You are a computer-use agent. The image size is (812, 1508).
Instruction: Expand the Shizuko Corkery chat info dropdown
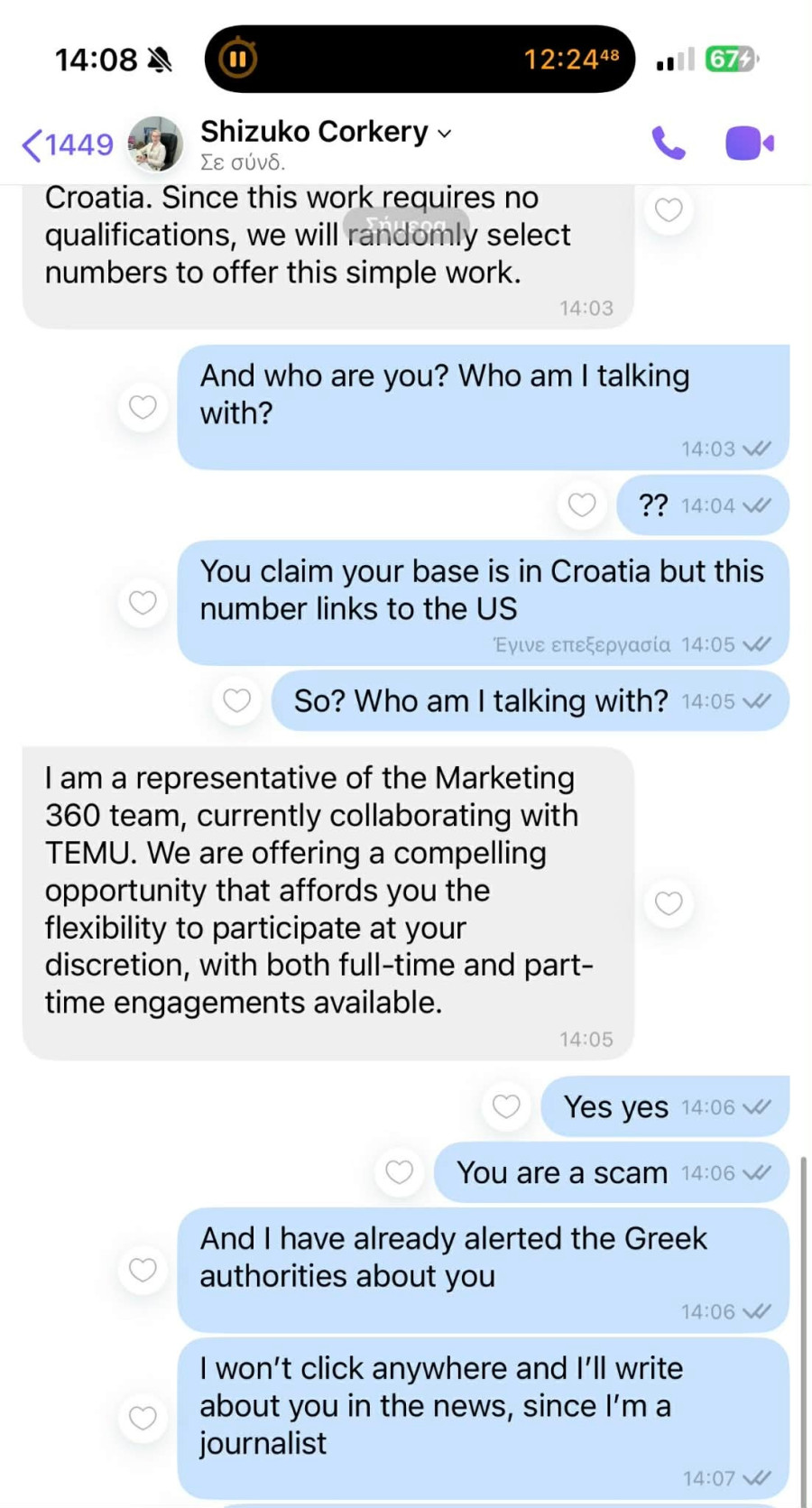[x=444, y=134]
